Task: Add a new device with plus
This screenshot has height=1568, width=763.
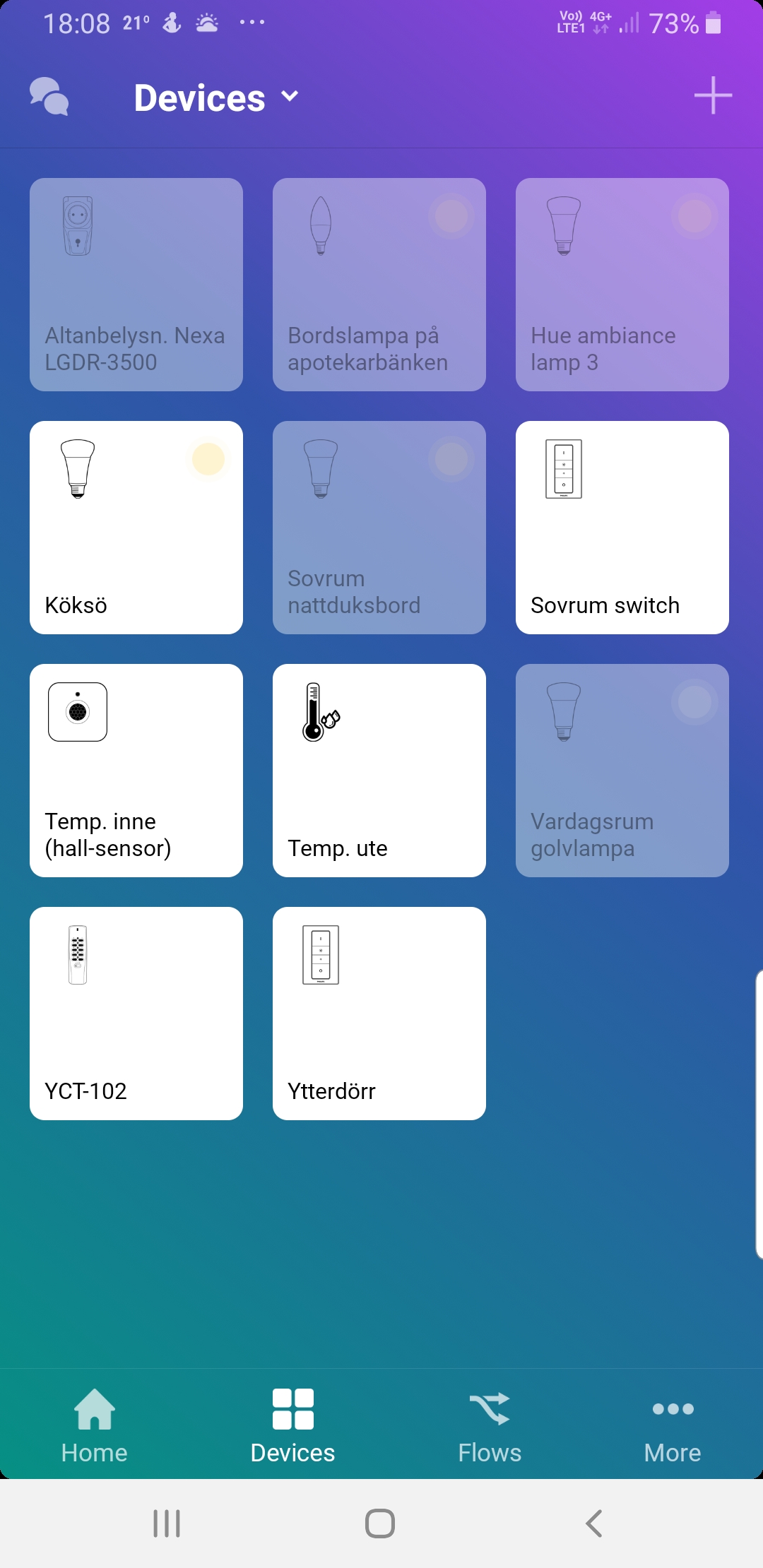Action: pos(713,96)
